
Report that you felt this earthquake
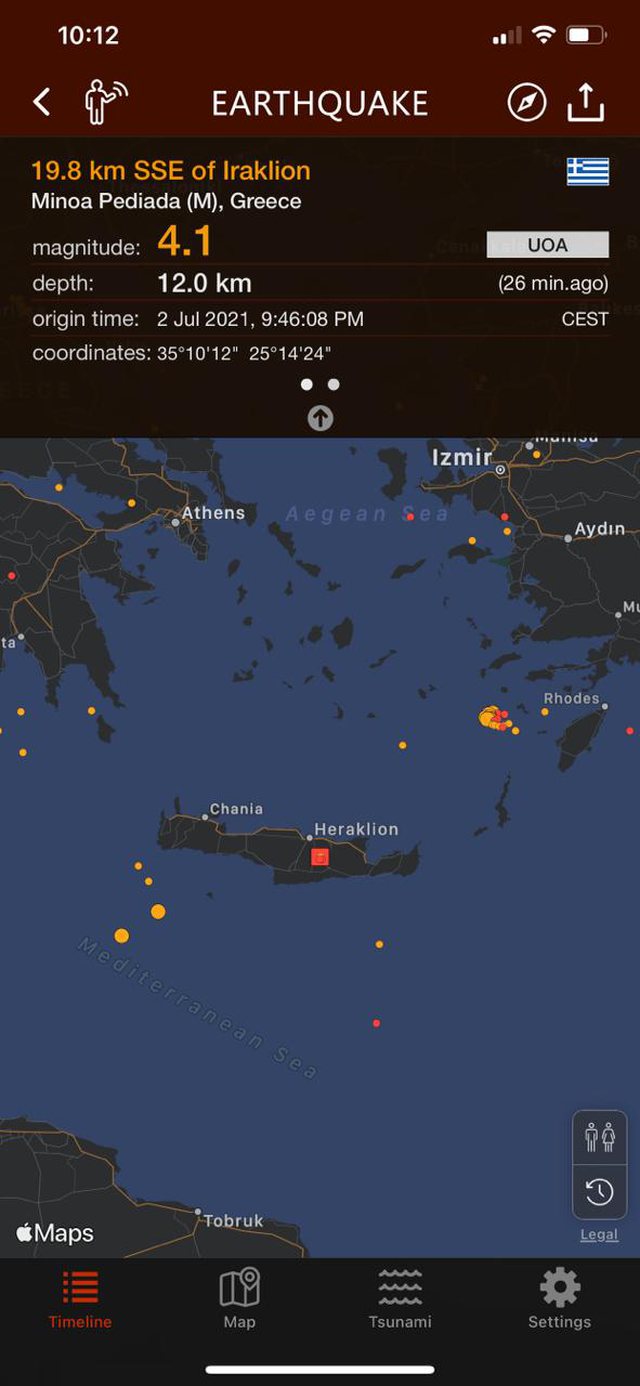pos(106,101)
